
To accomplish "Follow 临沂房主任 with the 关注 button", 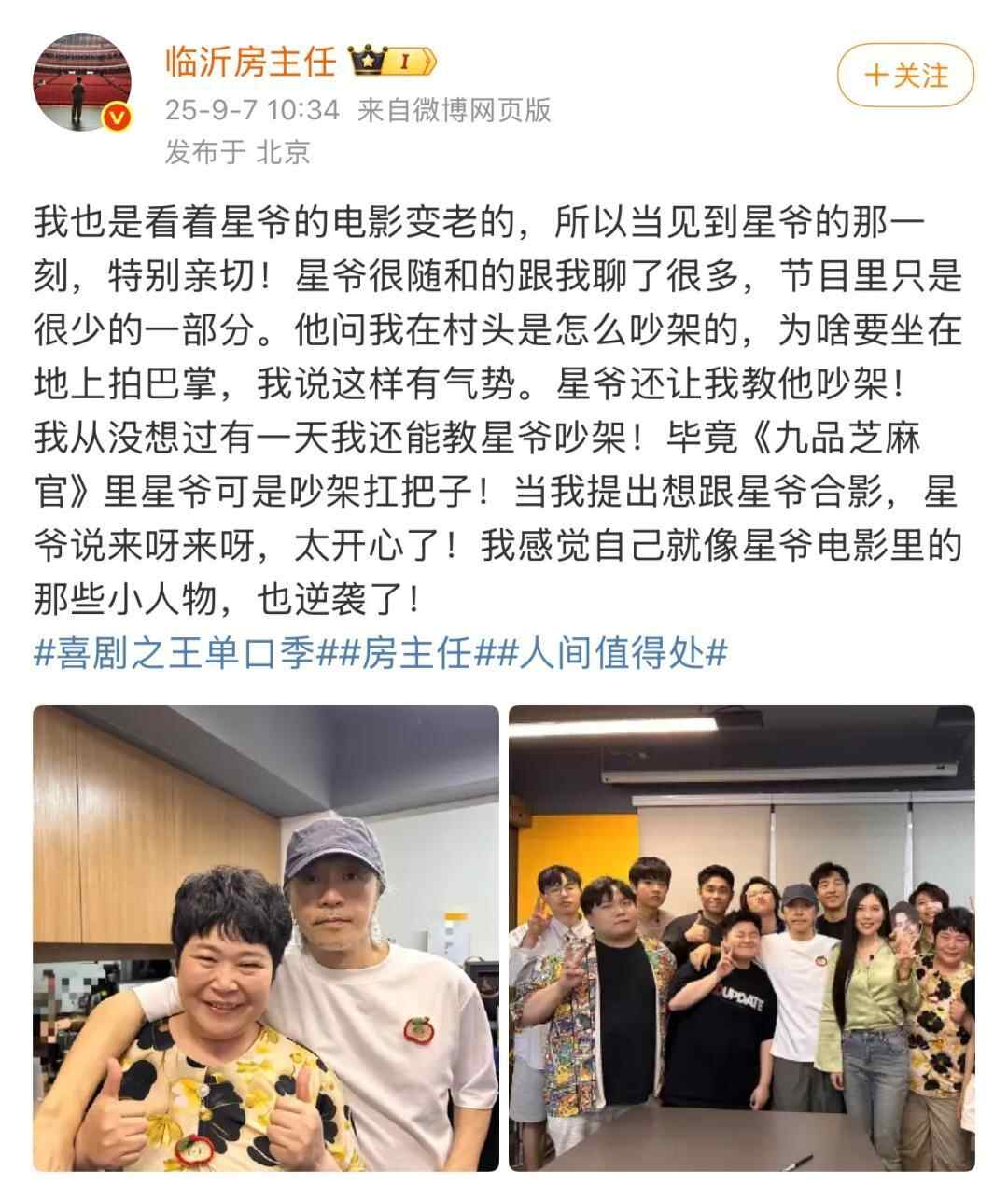I will [904, 75].
